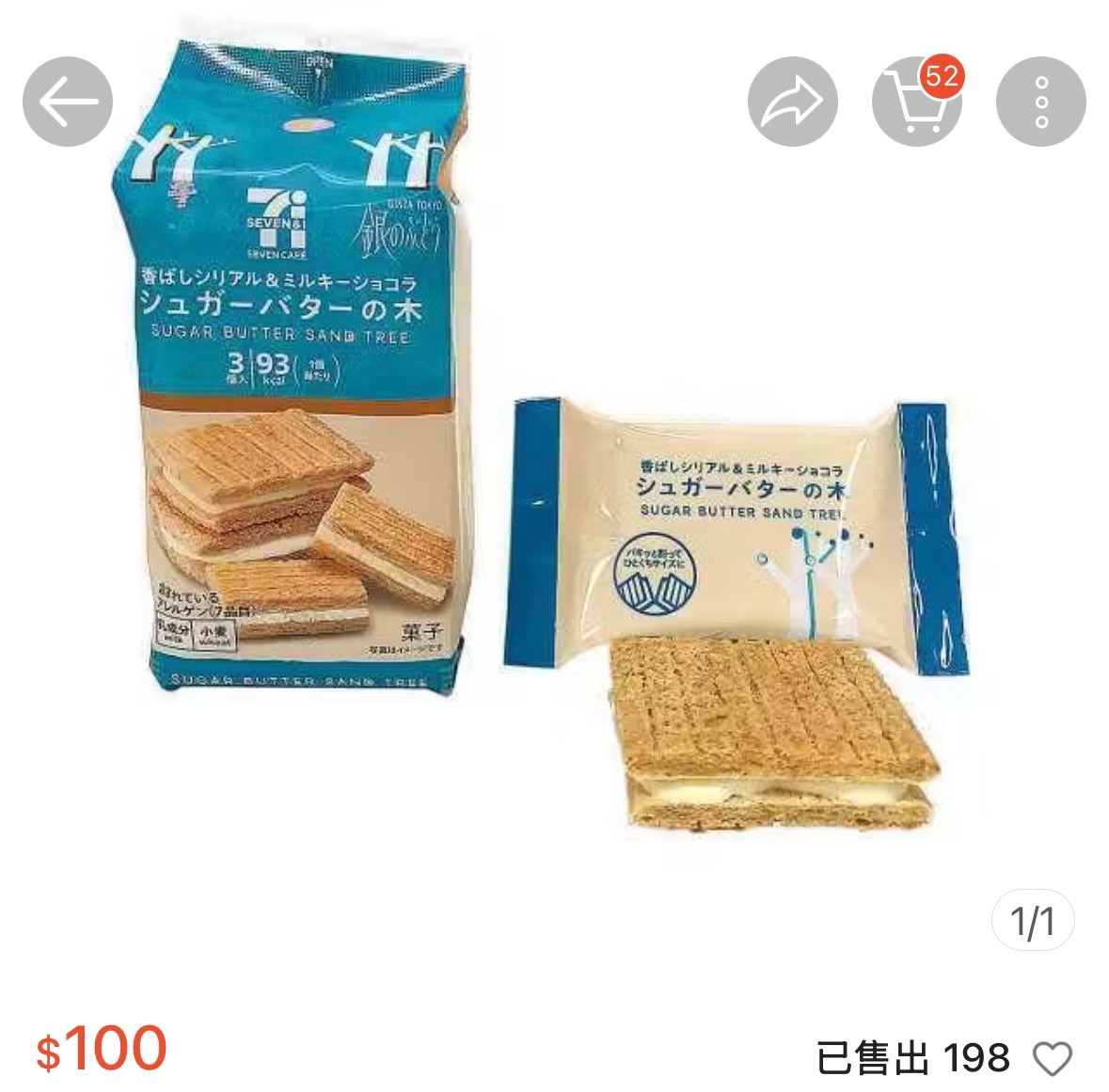The width and height of the screenshot is (1109, 1092).
Task: Share this product
Action: [x=792, y=102]
